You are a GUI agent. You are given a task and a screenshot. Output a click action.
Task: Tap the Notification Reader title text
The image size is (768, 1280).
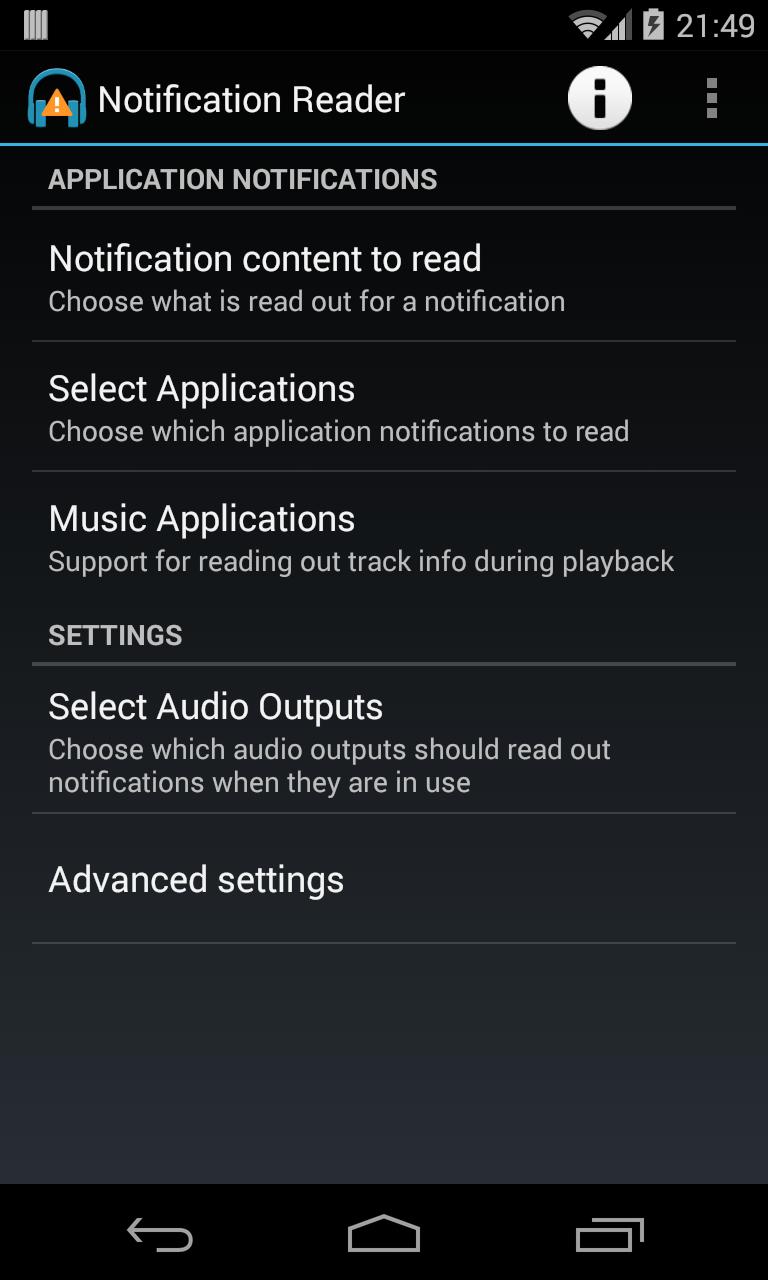coord(251,97)
